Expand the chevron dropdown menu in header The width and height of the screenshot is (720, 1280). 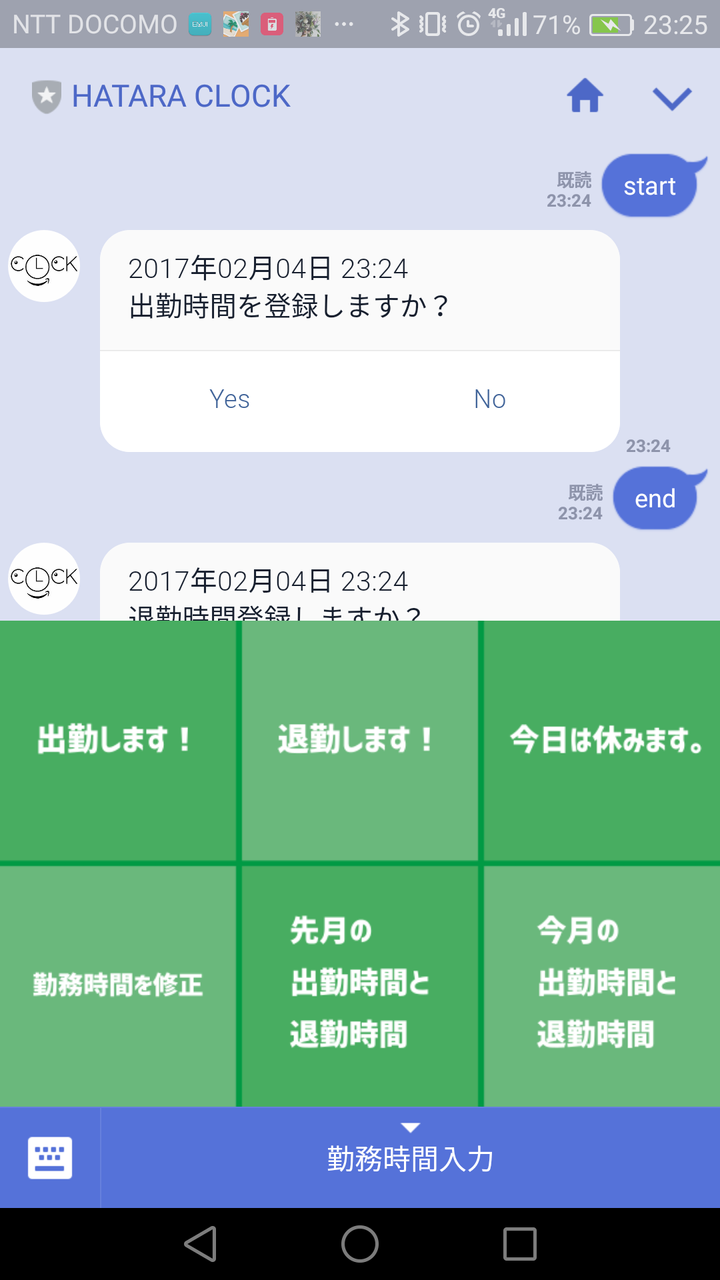(x=672, y=97)
